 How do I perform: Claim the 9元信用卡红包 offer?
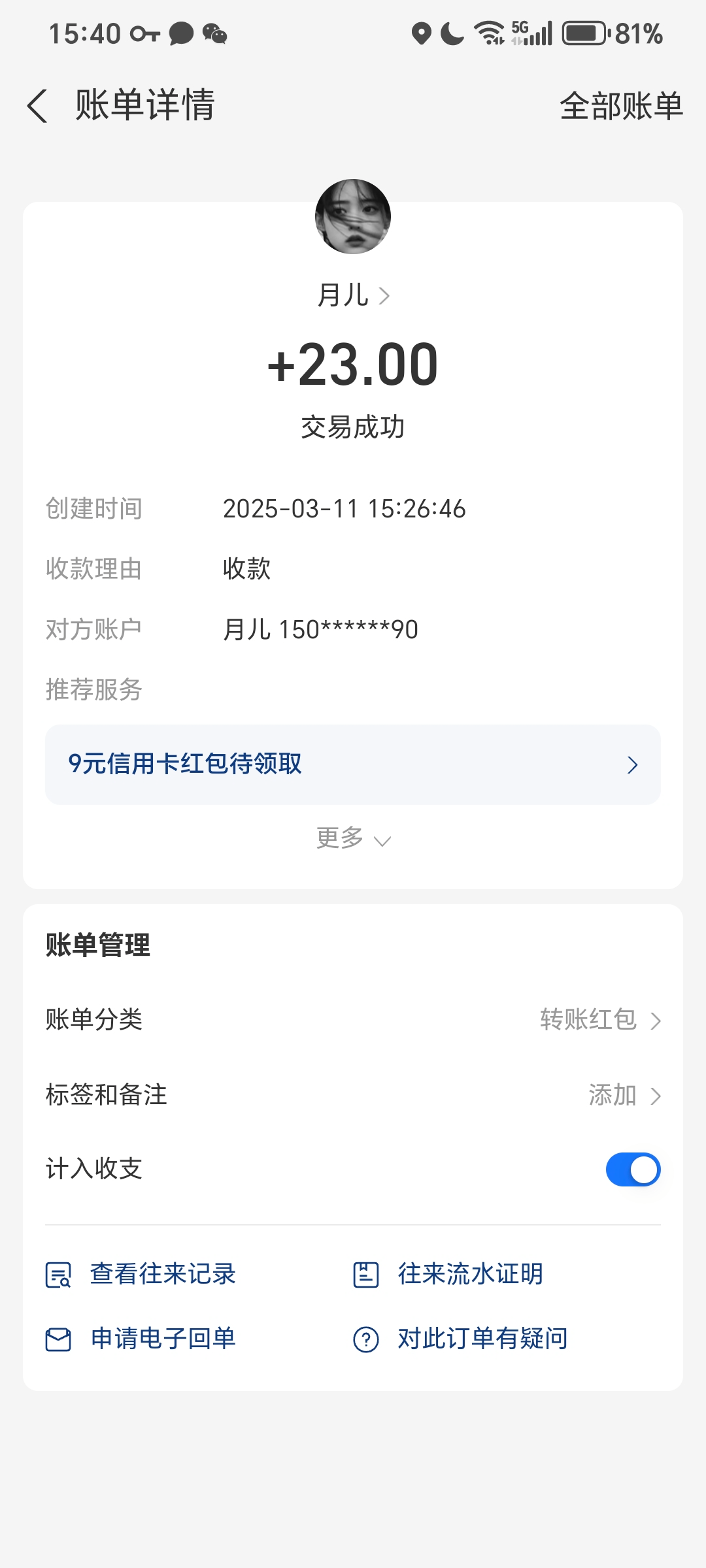353,764
